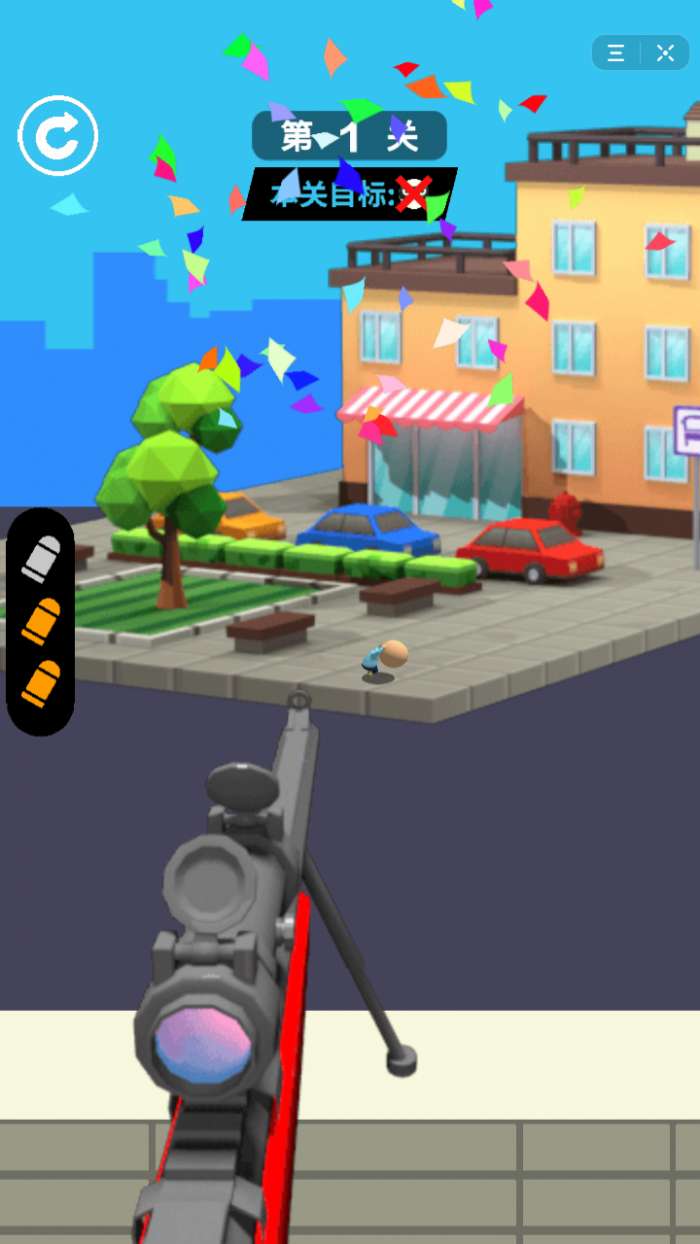Tap the circular restart arrow button
The height and width of the screenshot is (1244, 700).
point(58,136)
